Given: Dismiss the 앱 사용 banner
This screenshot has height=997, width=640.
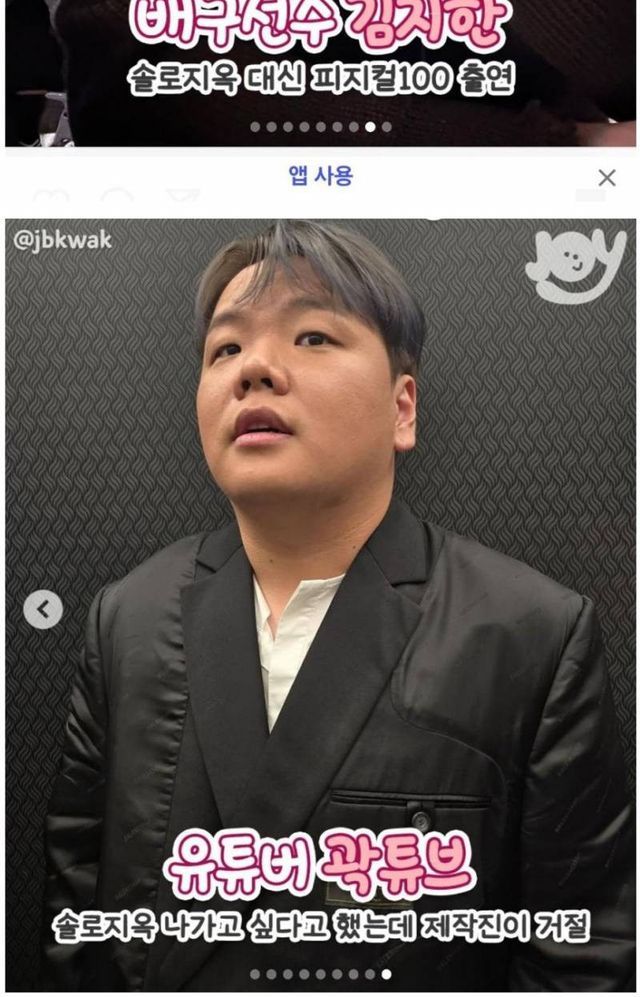Looking at the screenshot, I should (607, 177).
